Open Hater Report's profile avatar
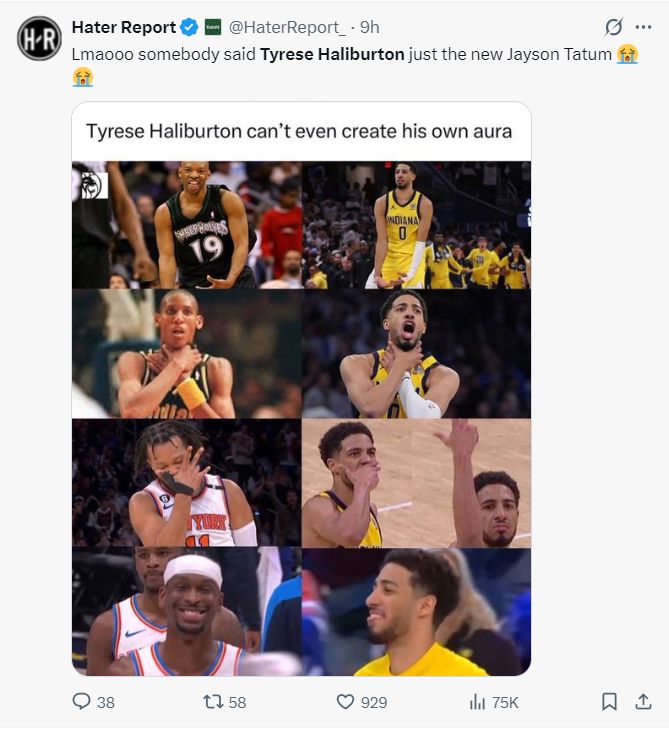 39,38
